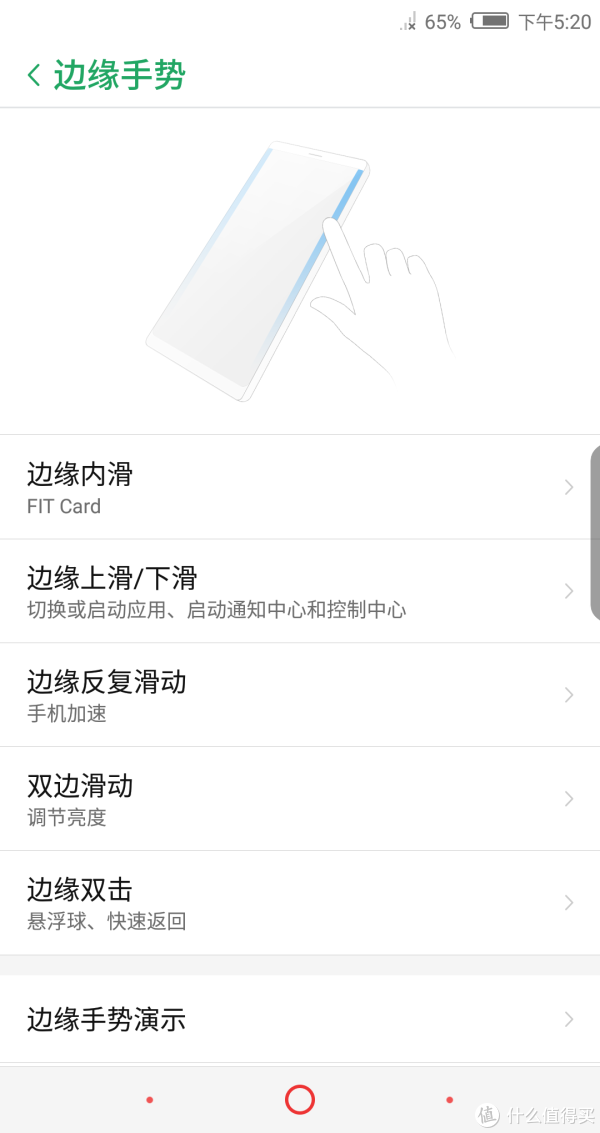This screenshot has width=600, height=1133.
Task: View 边缘手势演示 demo
Action: 300,1019
